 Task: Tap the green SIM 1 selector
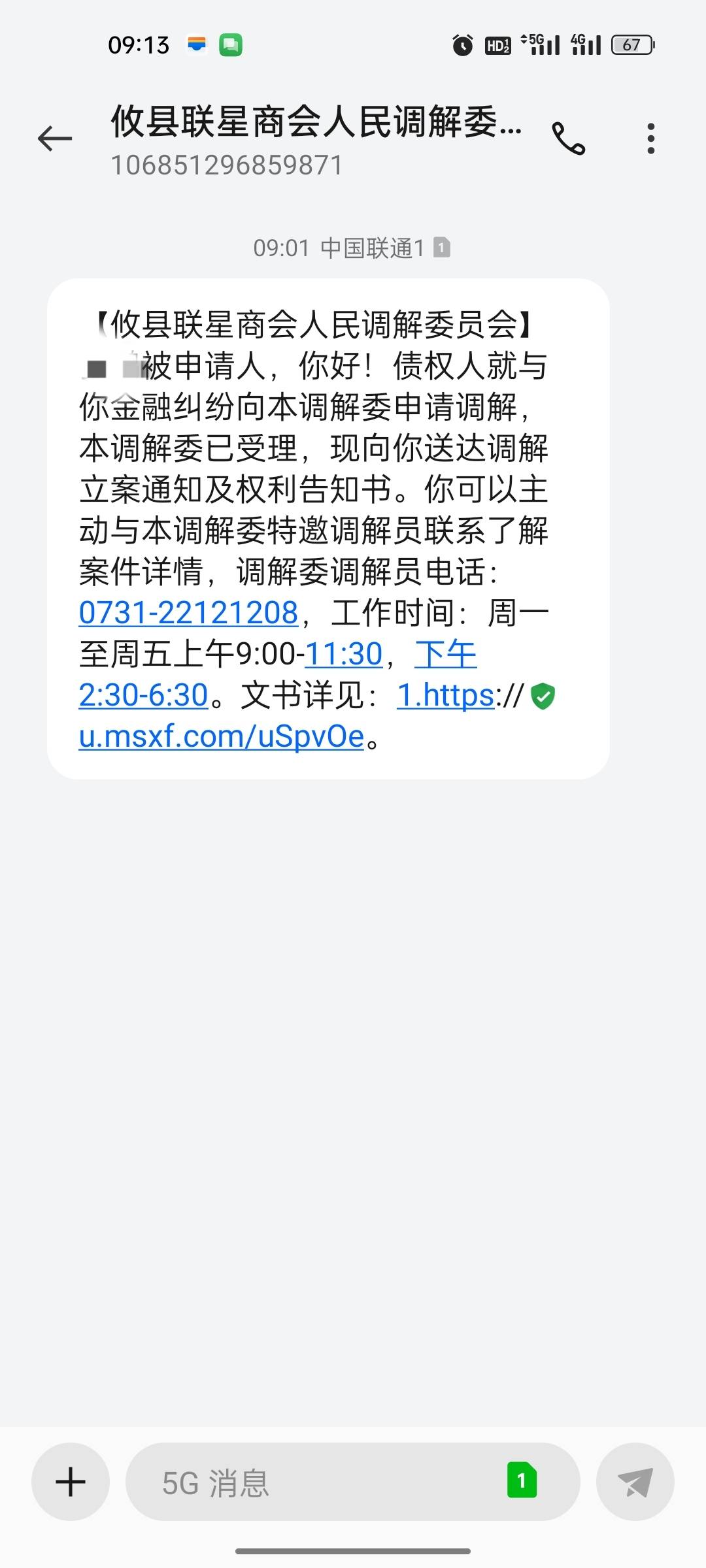[522, 1480]
